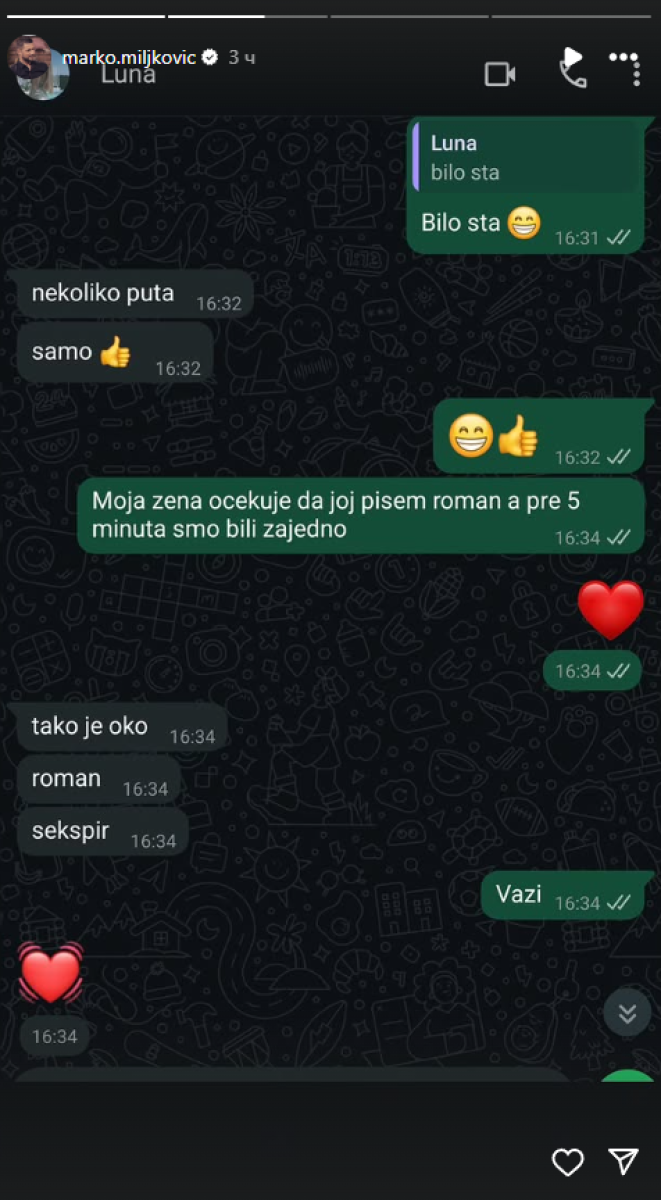Screen dimensions: 661x1200
Task: Open the story's three-dot options menu
Action: coord(624,58)
